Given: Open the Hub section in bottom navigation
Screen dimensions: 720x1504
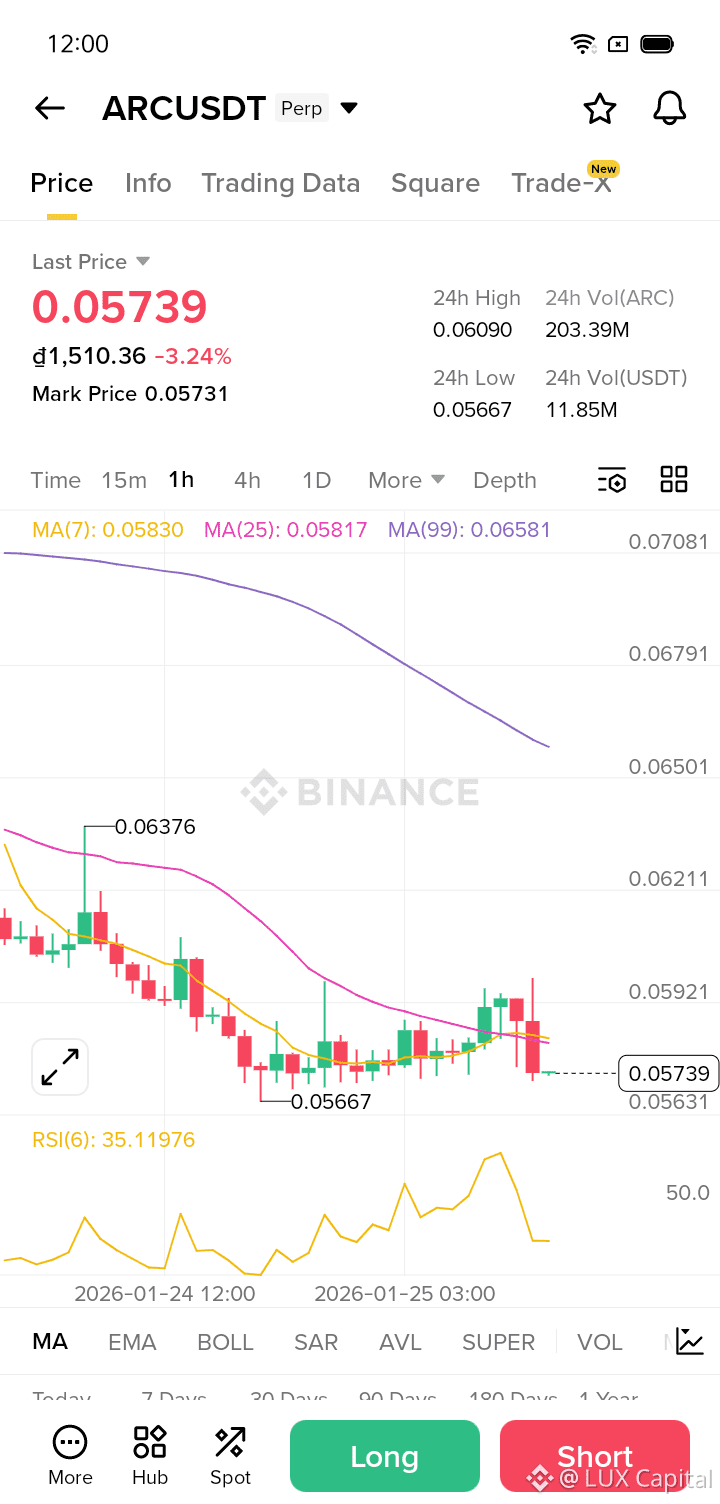Looking at the screenshot, I should pyautogui.click(x=149, y=1455).
